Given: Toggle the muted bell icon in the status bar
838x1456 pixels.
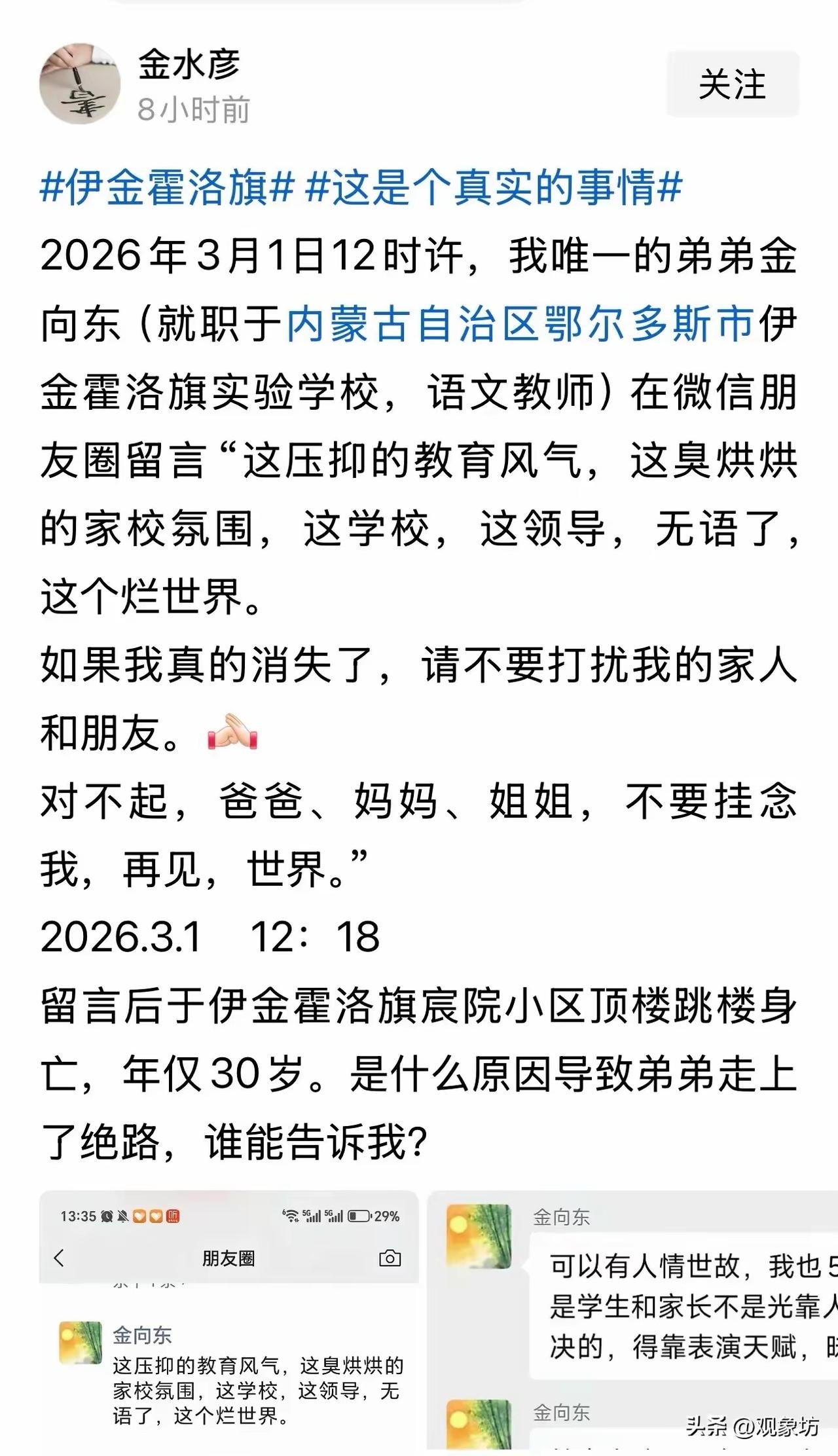Looking at the screenshot, I should [122, 1216].
